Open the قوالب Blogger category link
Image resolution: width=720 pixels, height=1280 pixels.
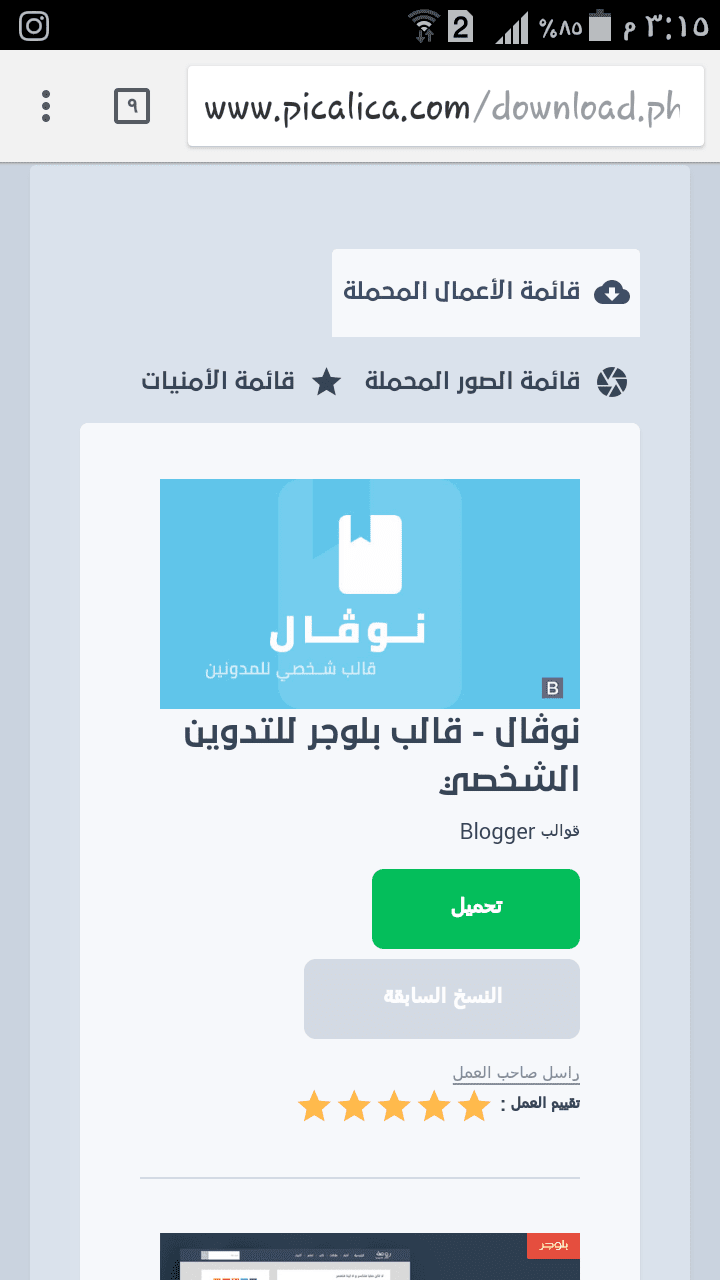tap(519, 831)
